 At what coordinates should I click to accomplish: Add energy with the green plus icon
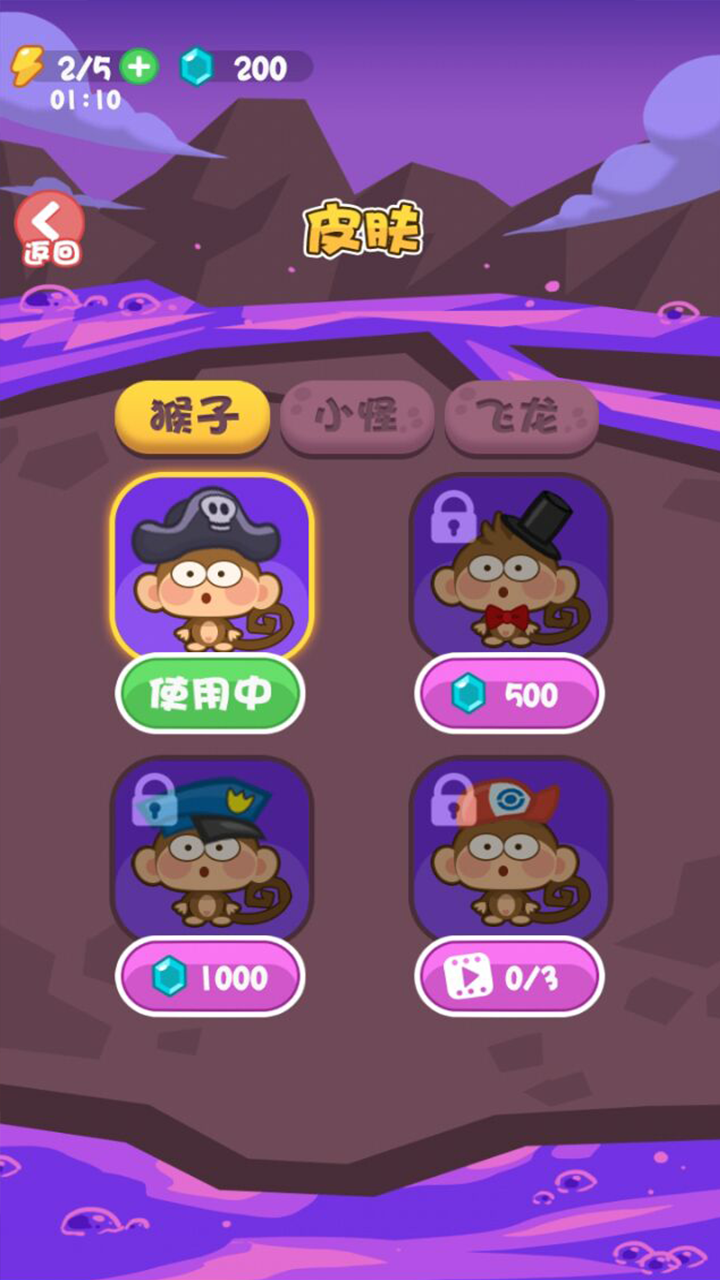[x=139, y=67]
